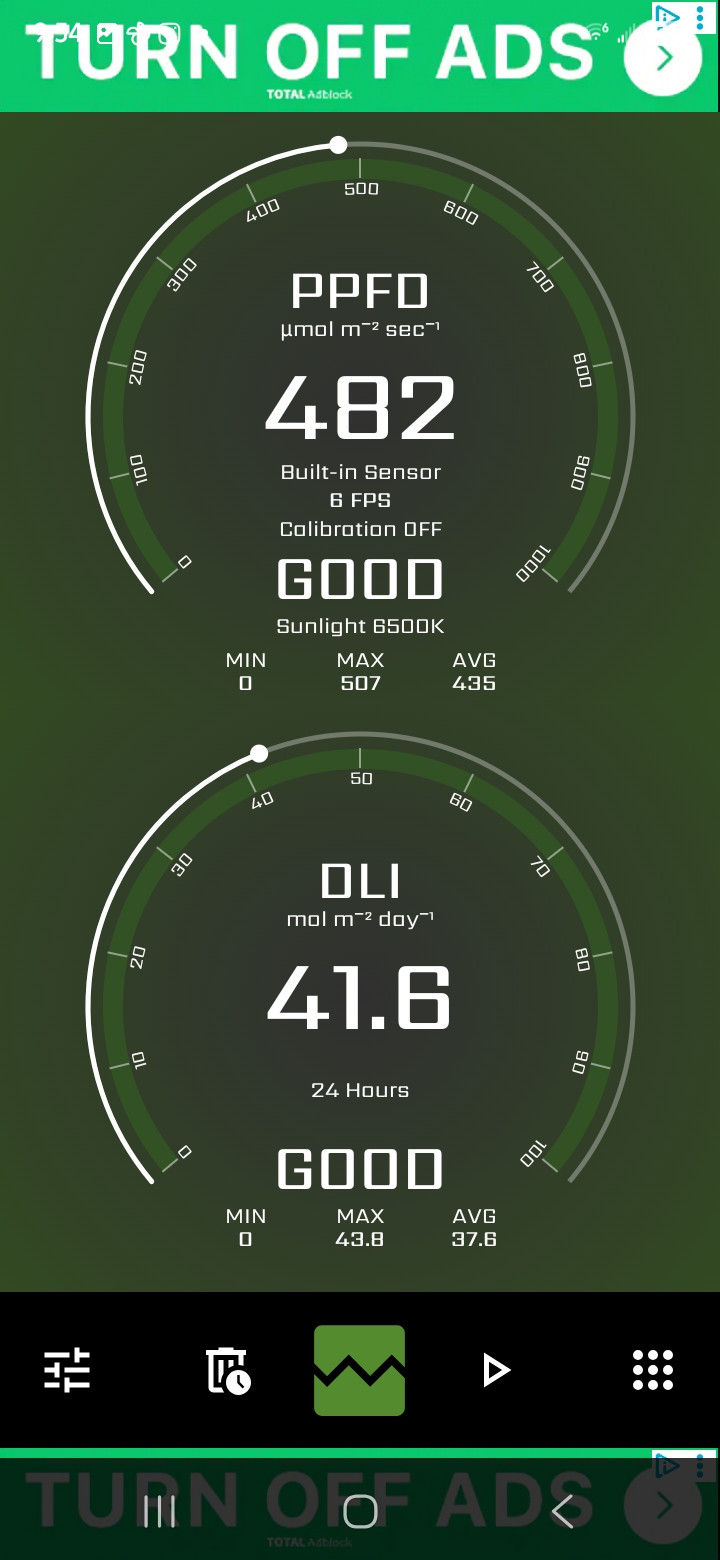Start measurement with the play icon
Image resolution: width=720 pixels, height=1560 pixels.
(x=496, y=1370)
